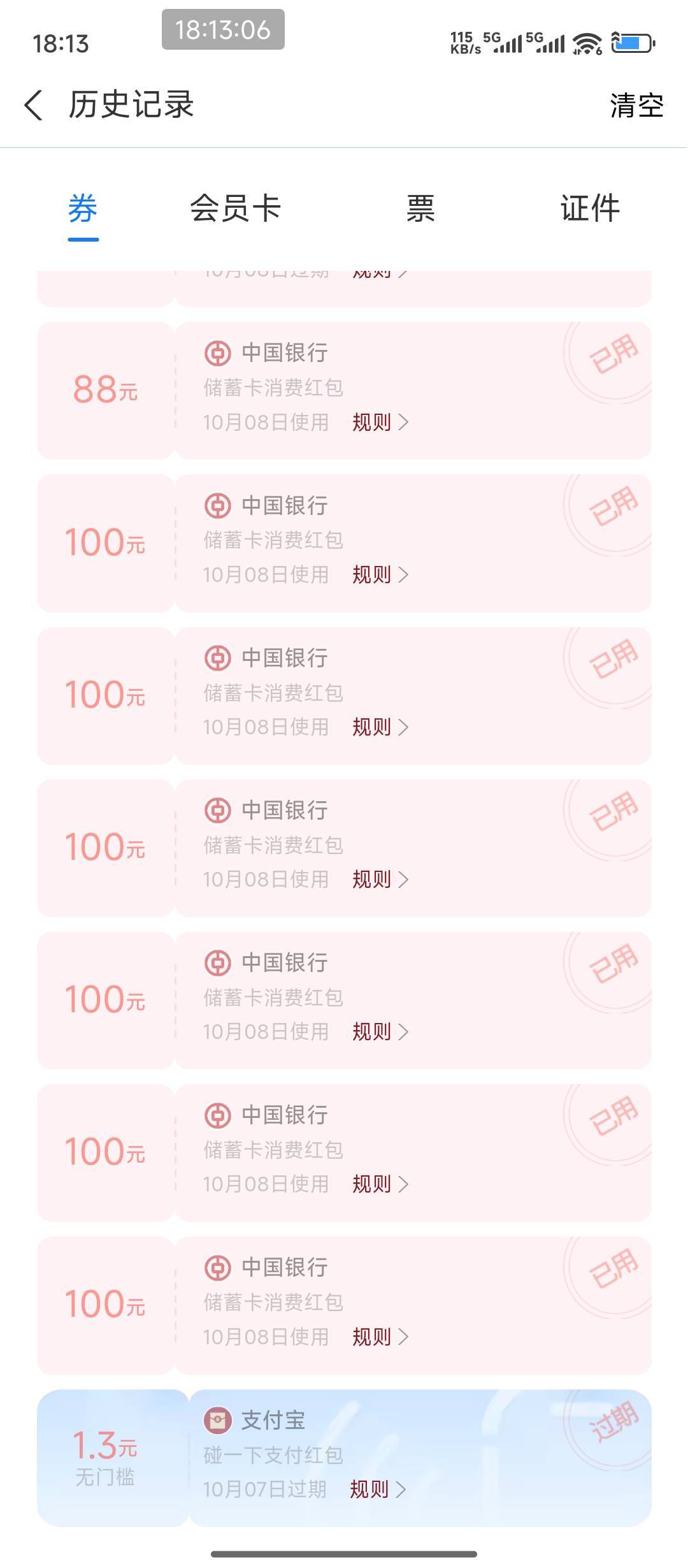Open the 证件 tab
Screen dimensions: 688x1568
(x=590, y=208)
